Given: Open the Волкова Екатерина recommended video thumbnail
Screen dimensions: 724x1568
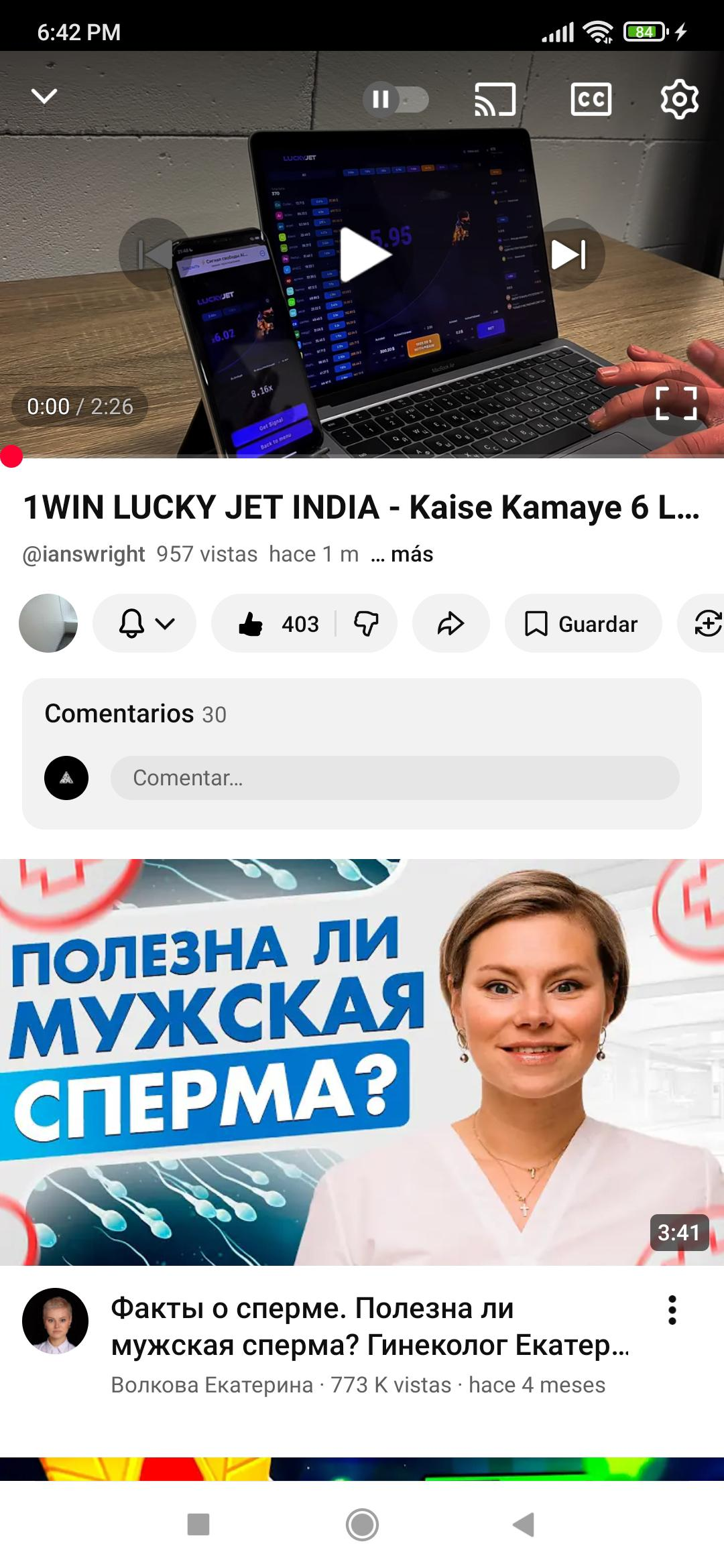Looking at the screenshot, I should point(362,1062).
